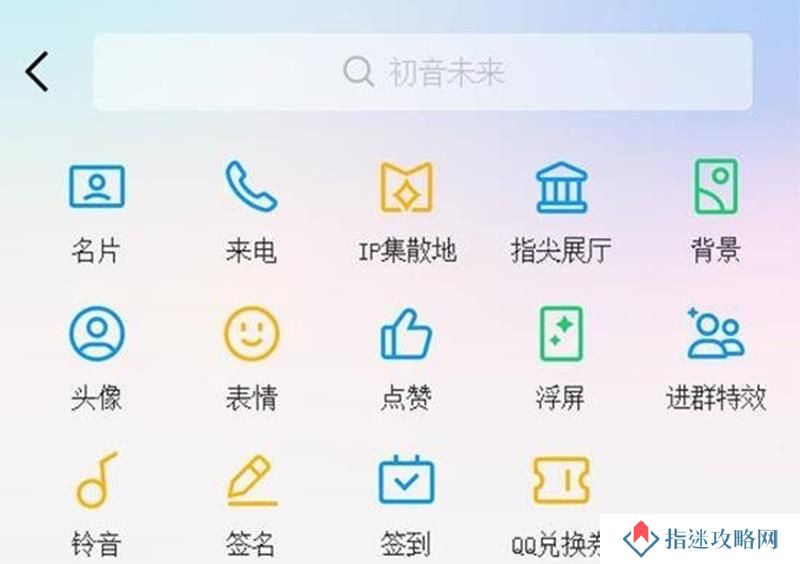Open the 来电 call themes
The height and width of the screenshot is (564, 800).
[251, 187]
